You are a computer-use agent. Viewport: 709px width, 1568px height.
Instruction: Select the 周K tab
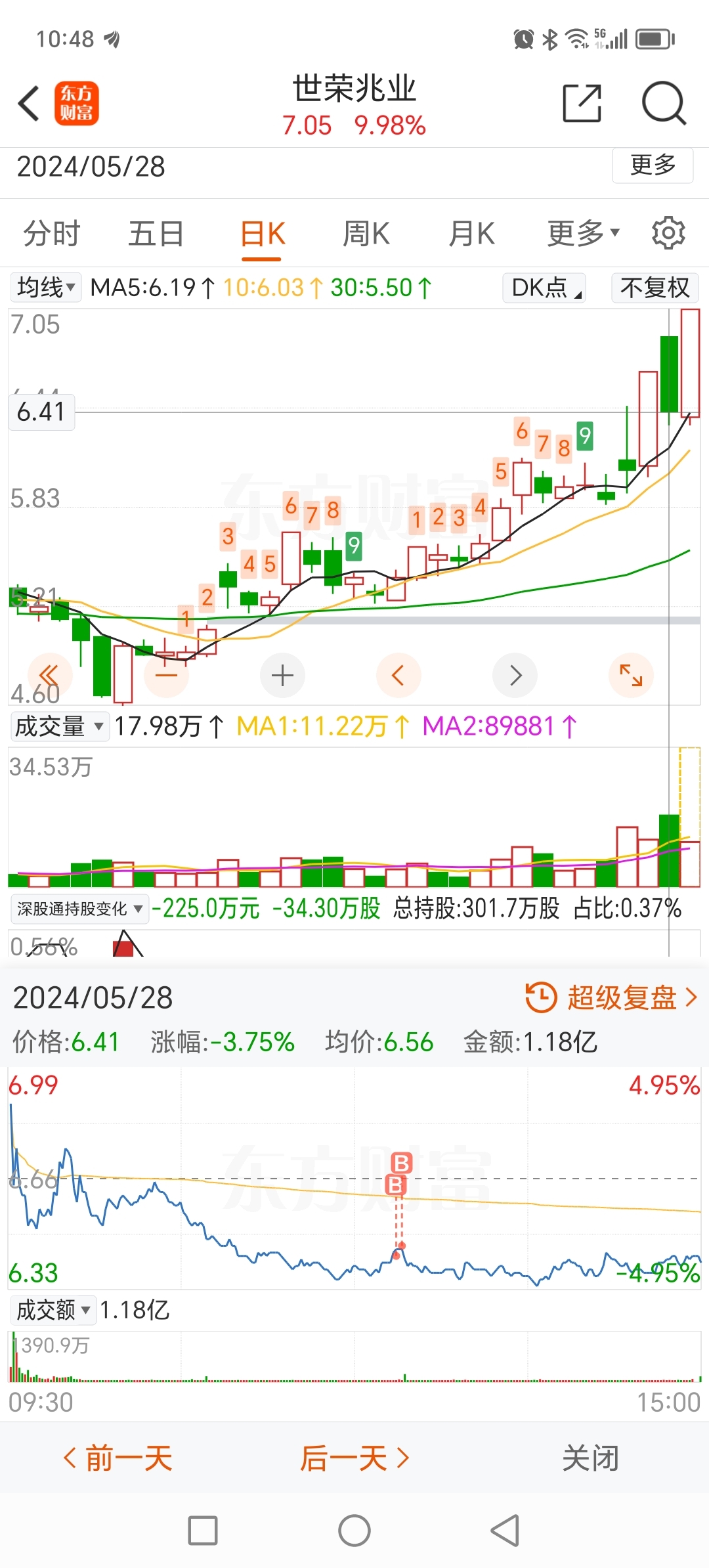point(366,234)
